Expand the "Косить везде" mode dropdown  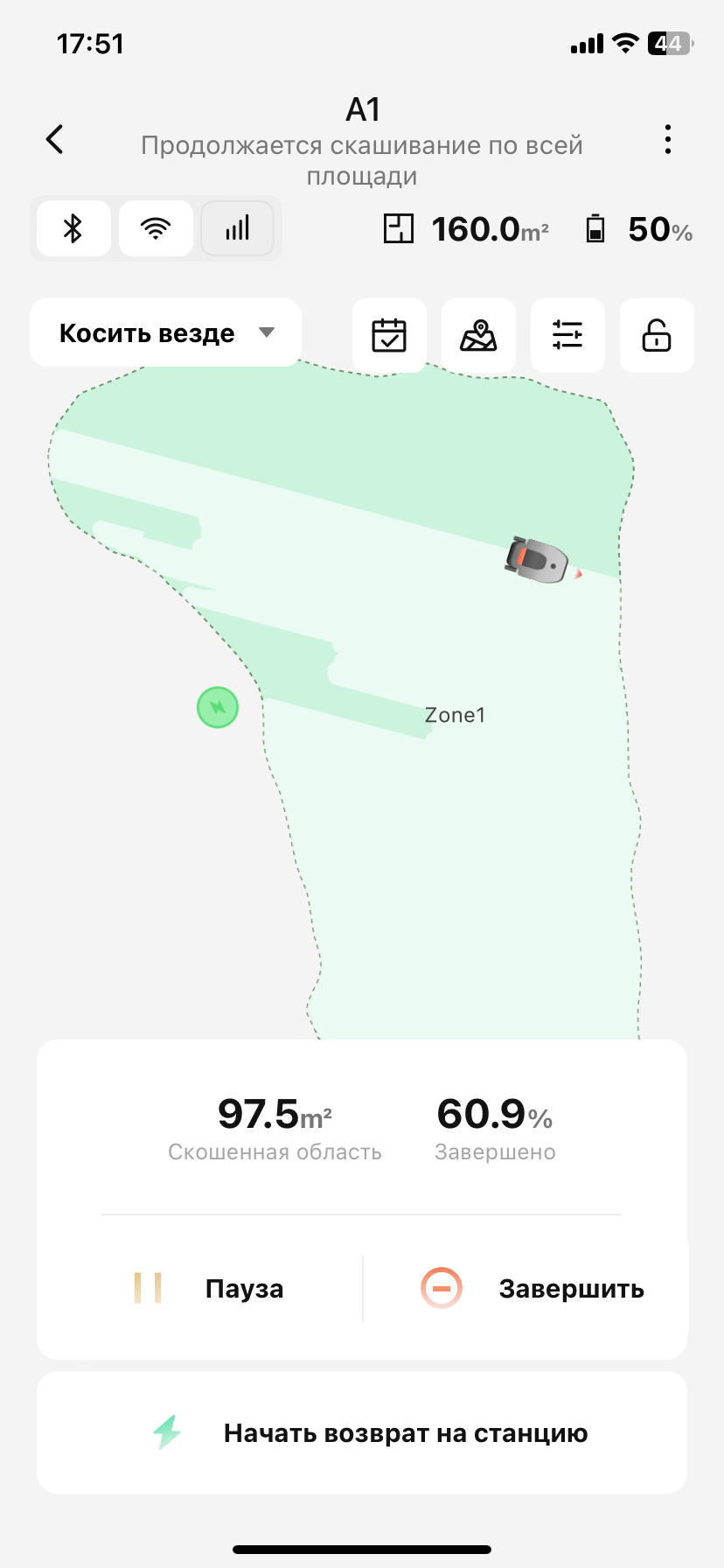click(x=166, y=333)
